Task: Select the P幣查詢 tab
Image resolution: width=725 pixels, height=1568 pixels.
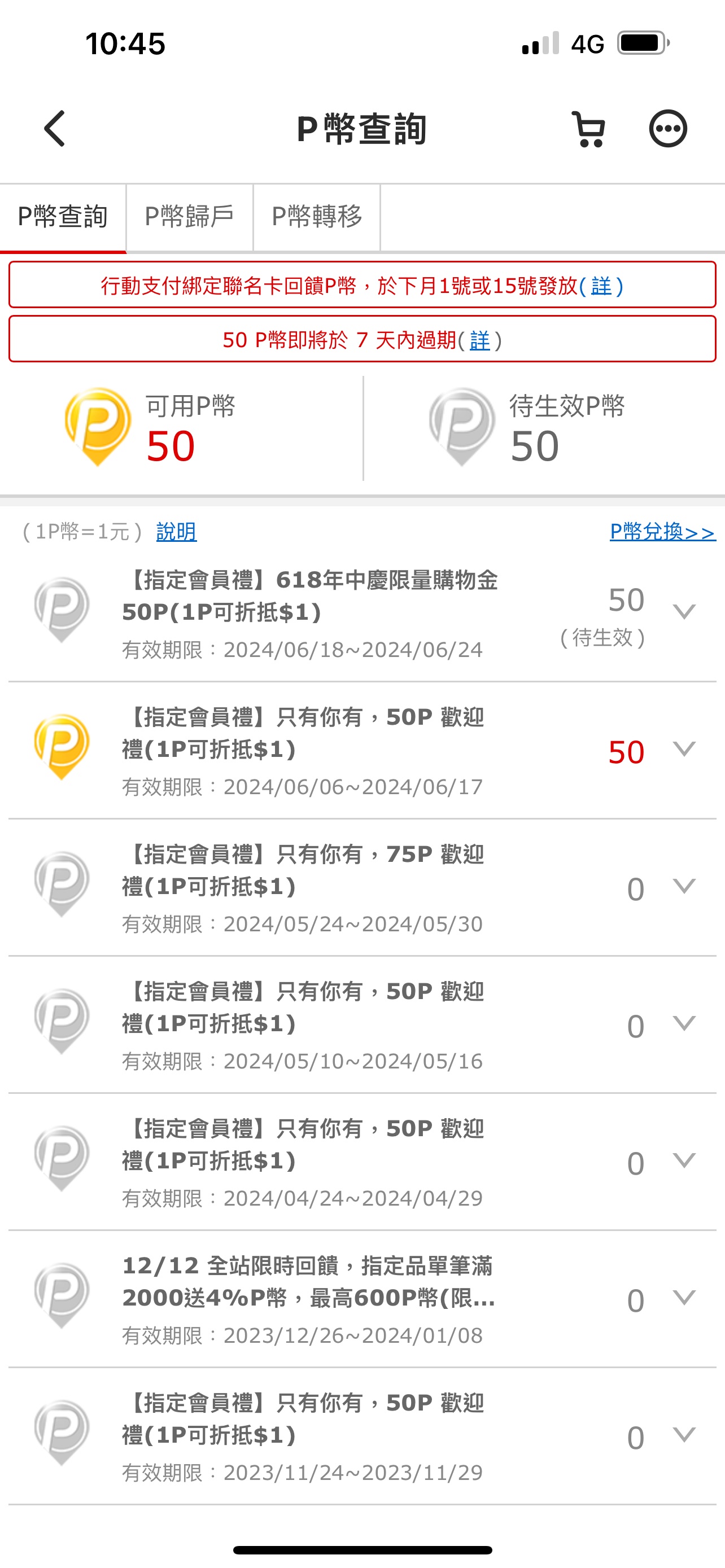Action: (x=63, y=217)
